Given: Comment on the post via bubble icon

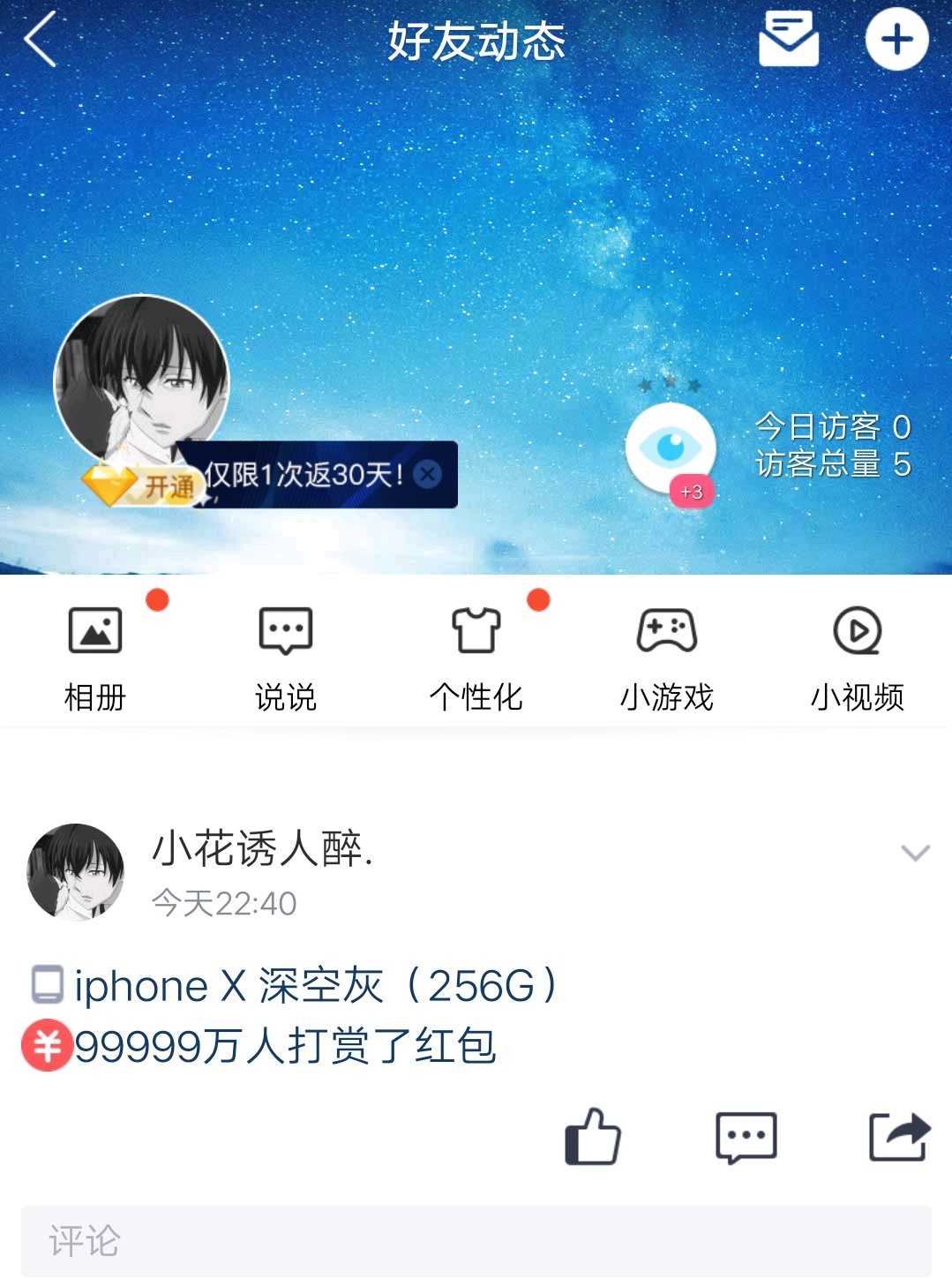Looking at the screenshot, I should click(746, 1137).
